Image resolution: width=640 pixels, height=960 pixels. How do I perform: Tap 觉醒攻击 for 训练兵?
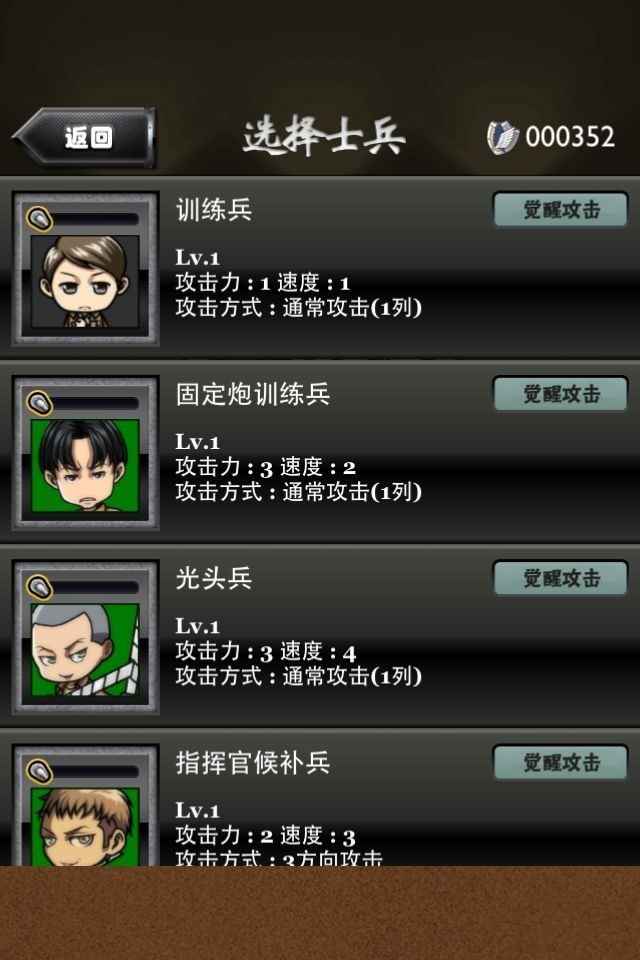(560, 210)
